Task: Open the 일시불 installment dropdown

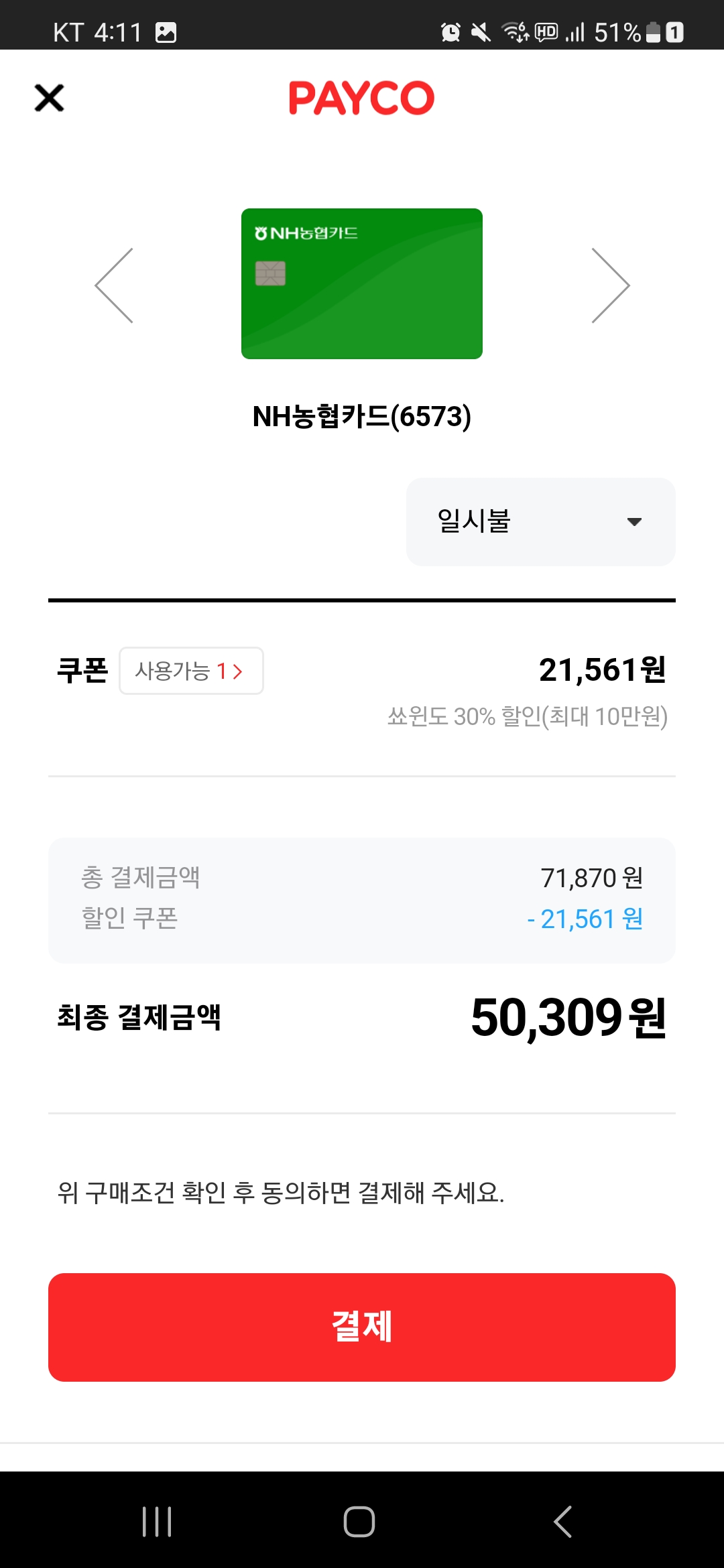Action: point(541,522)
